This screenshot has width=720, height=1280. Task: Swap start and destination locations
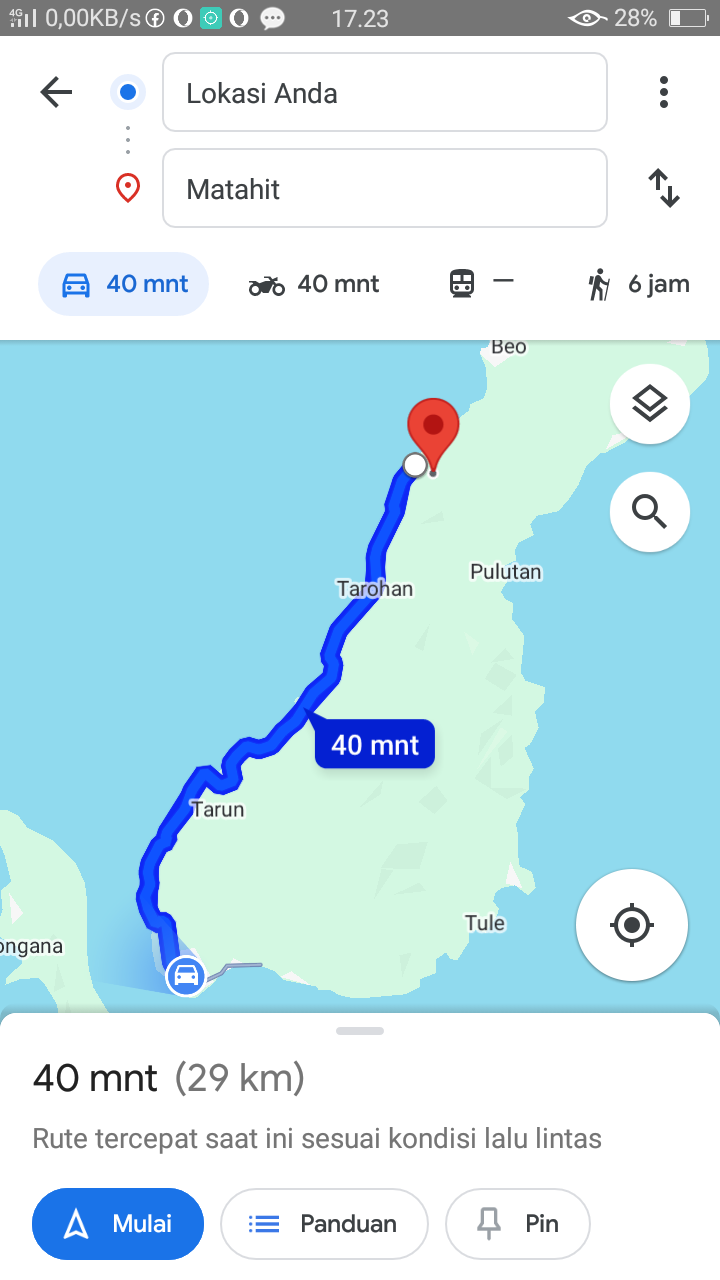point(664,188)
